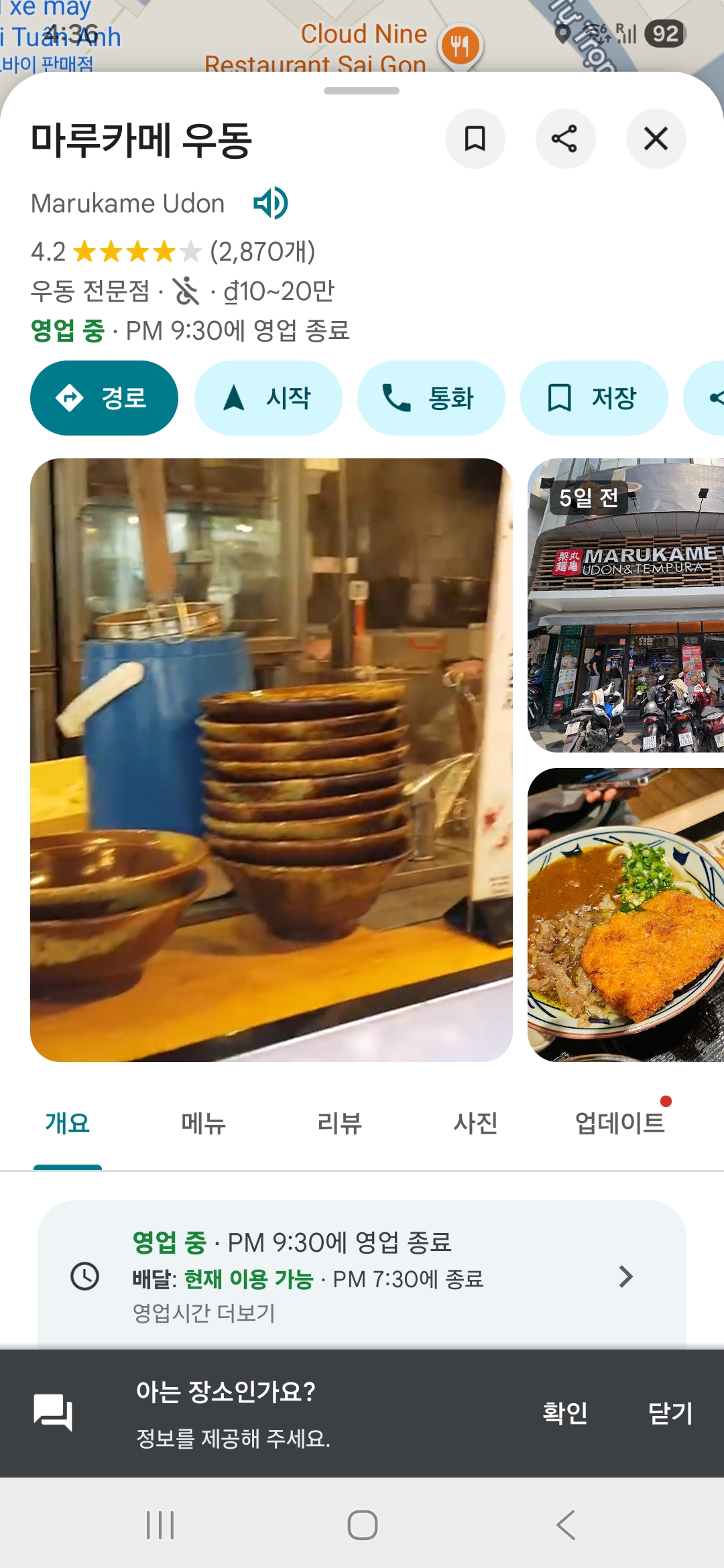View the storefront photo marked 5일 전
Screen dimensions: 724x1568
point(625,606)
